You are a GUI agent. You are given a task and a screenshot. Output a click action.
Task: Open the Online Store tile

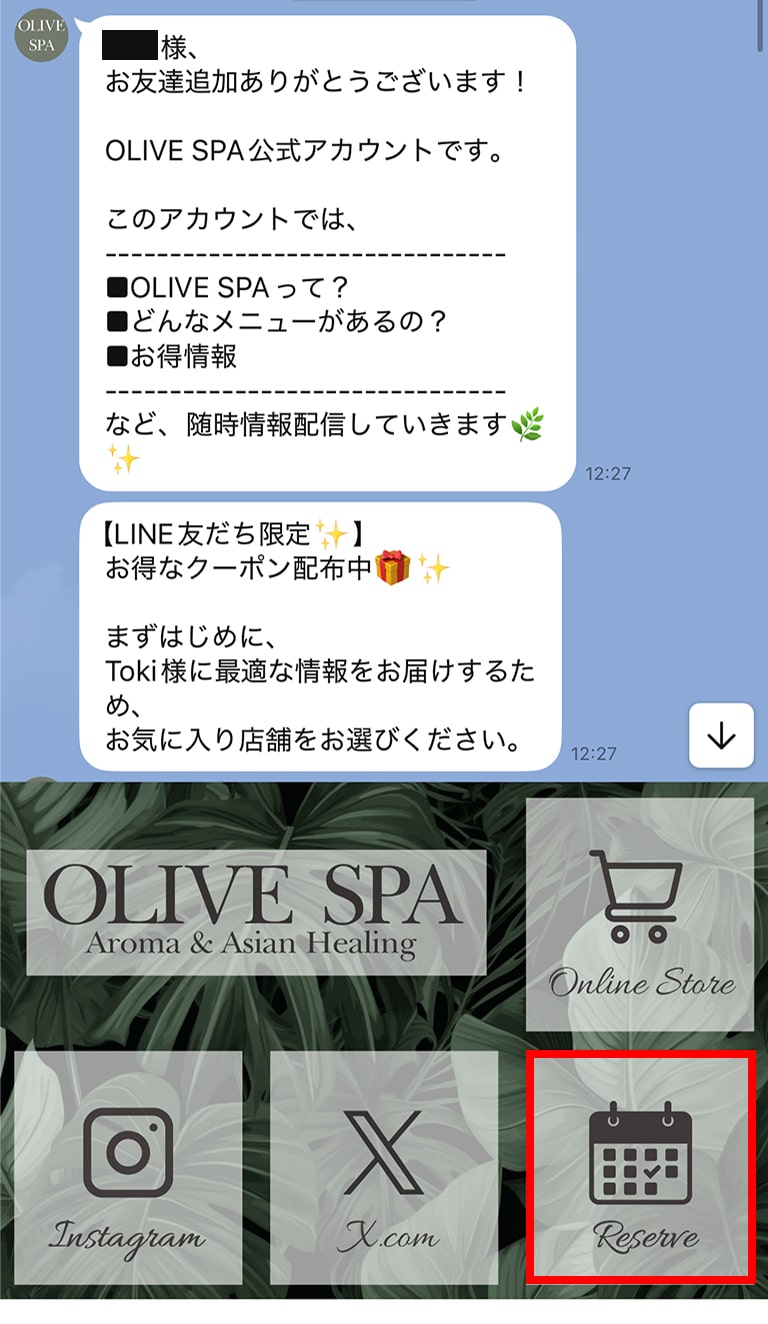pos(640,914)
